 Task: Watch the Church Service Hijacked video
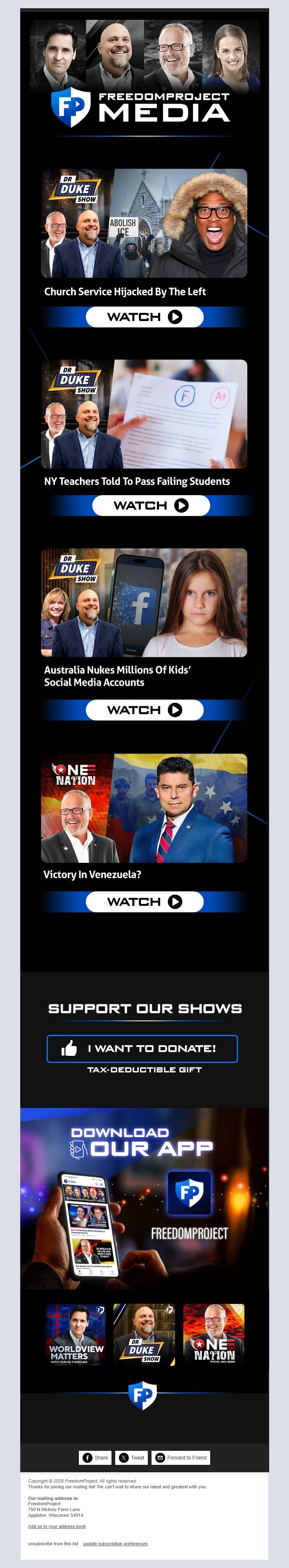click(x=144, y=317)
